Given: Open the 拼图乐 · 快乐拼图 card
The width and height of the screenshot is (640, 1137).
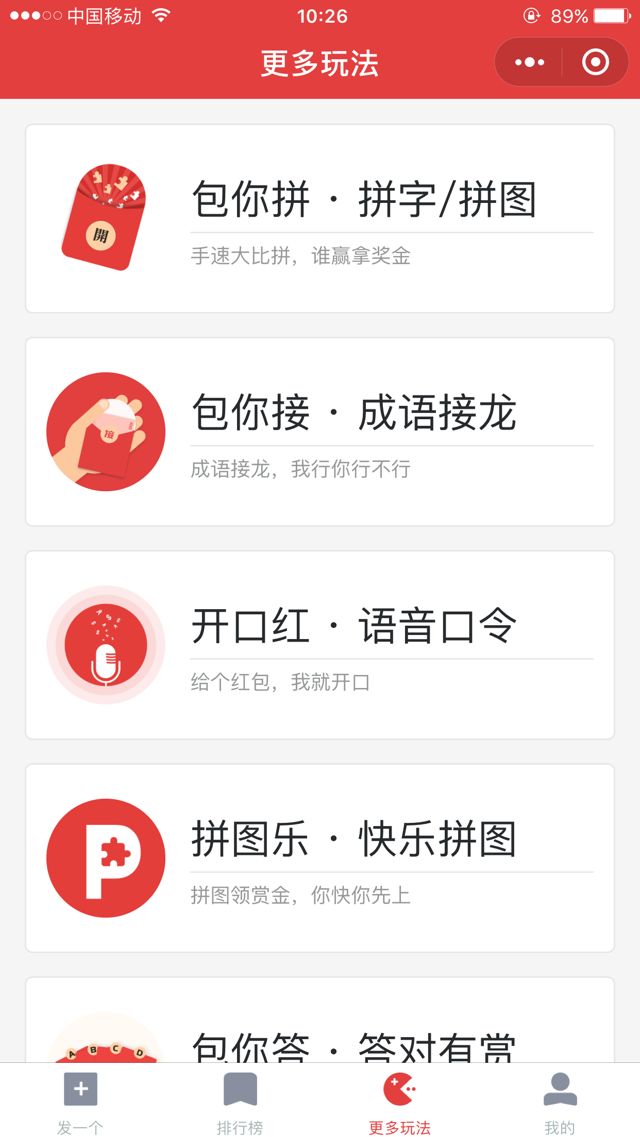Looking at the screenshot, I should coord(320,858).
